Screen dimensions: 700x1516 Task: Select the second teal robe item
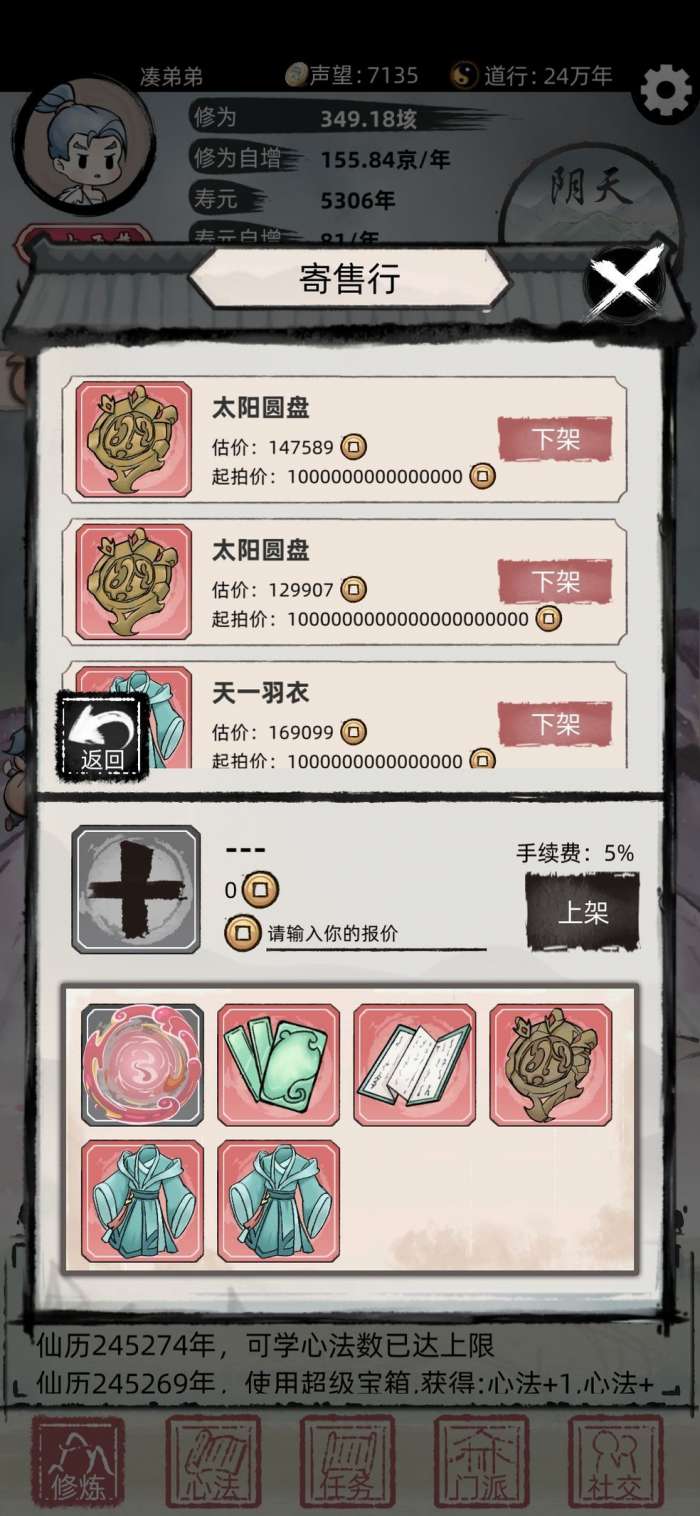278,1201
